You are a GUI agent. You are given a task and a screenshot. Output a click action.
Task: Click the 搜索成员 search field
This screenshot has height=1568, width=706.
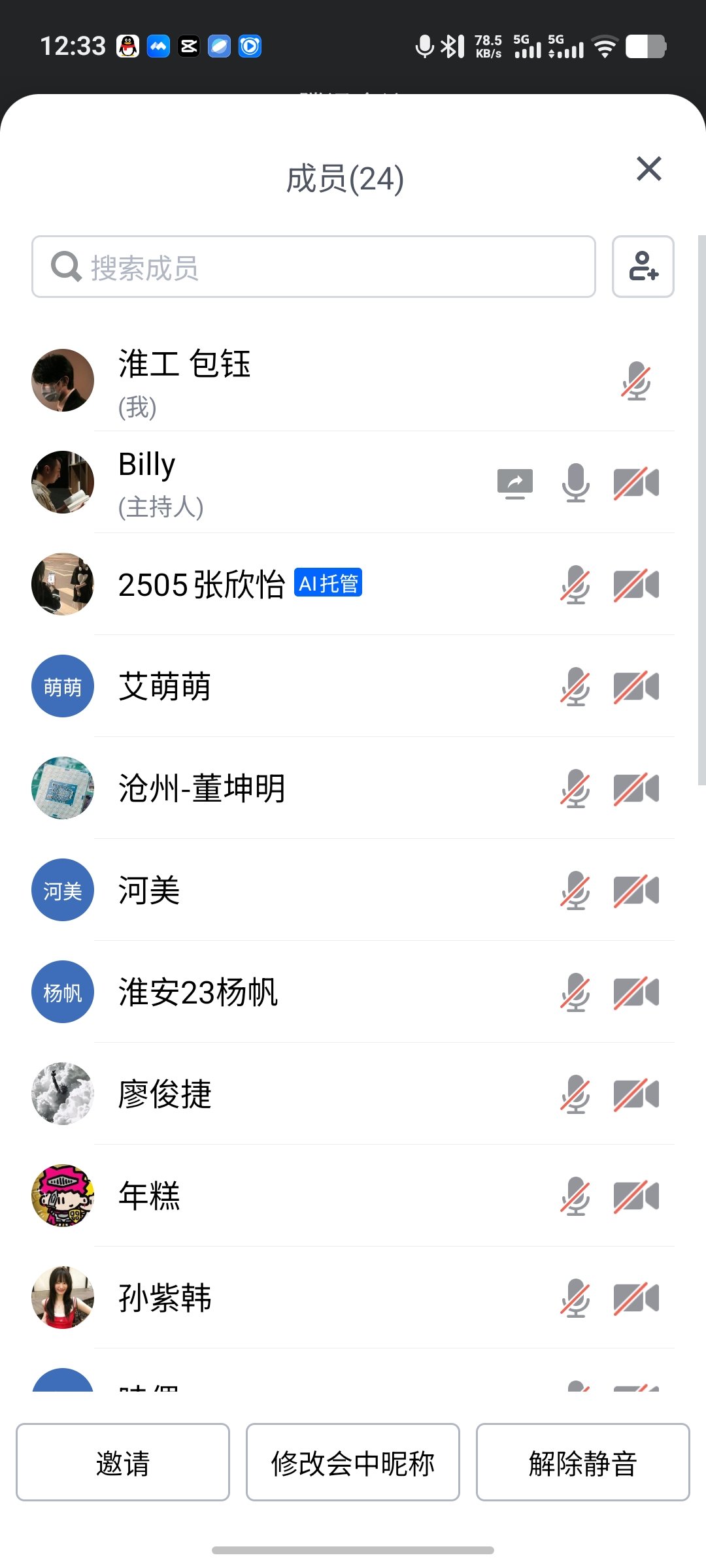click(x=314, y=266)
